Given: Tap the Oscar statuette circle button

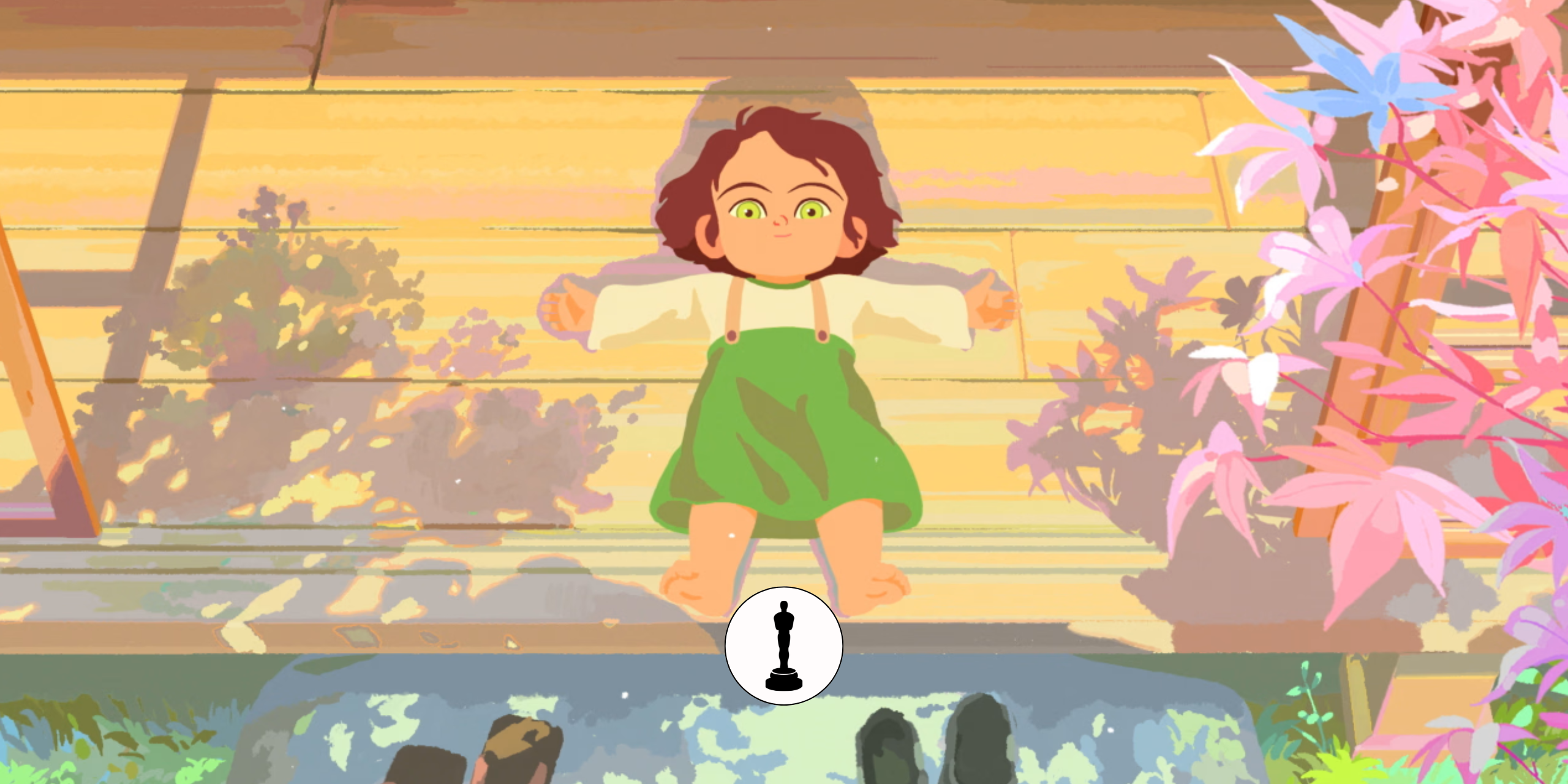Looking at the screenshot, I should coord(783,646).
